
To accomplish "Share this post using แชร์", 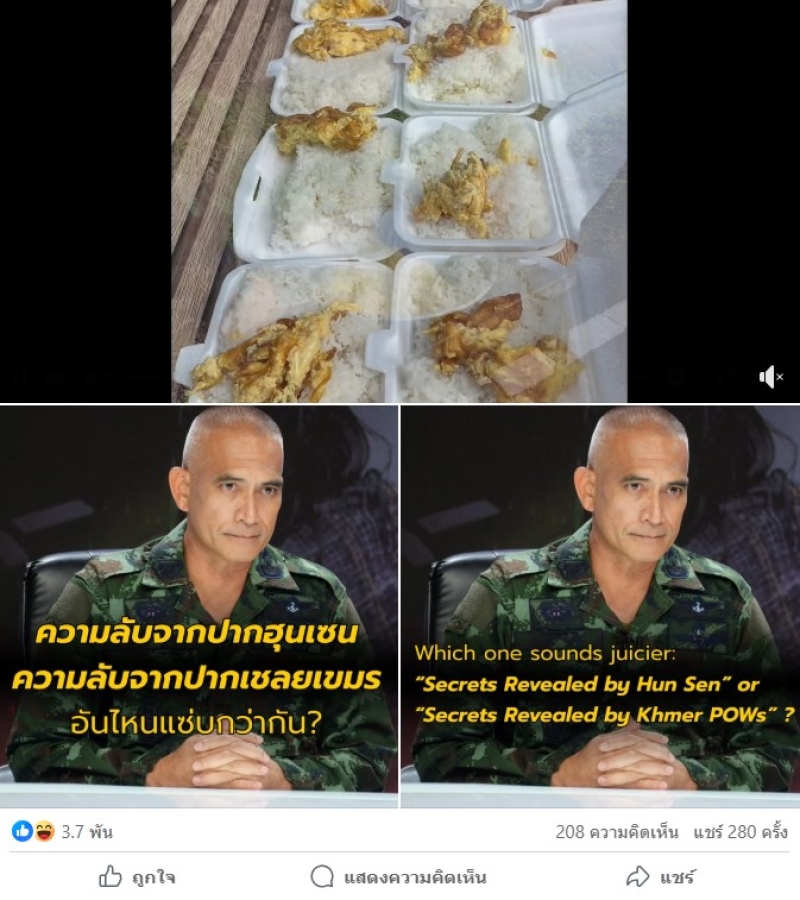I will [x=660, y=878].
